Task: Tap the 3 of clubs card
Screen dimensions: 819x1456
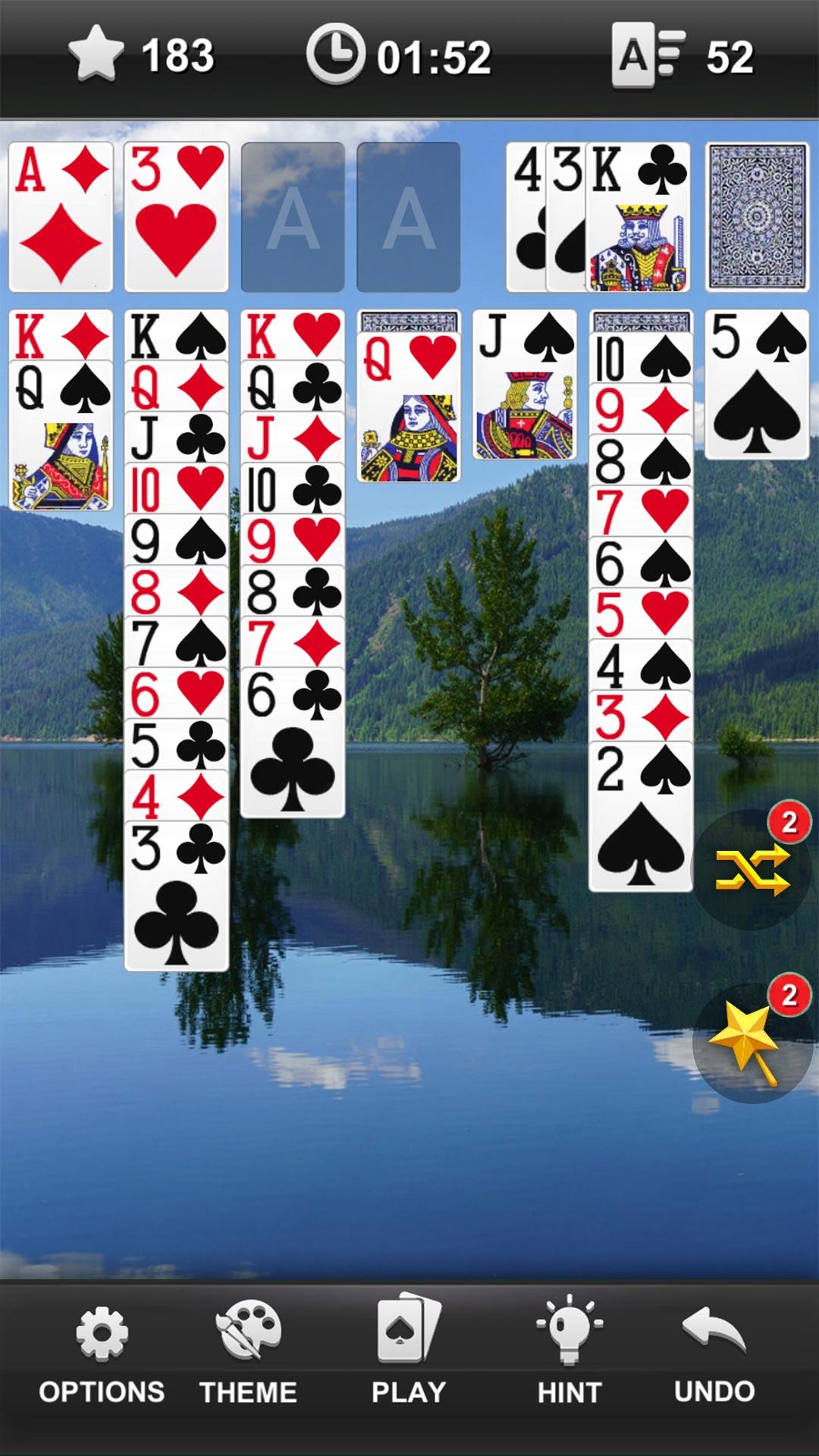Action: (177, 896)
